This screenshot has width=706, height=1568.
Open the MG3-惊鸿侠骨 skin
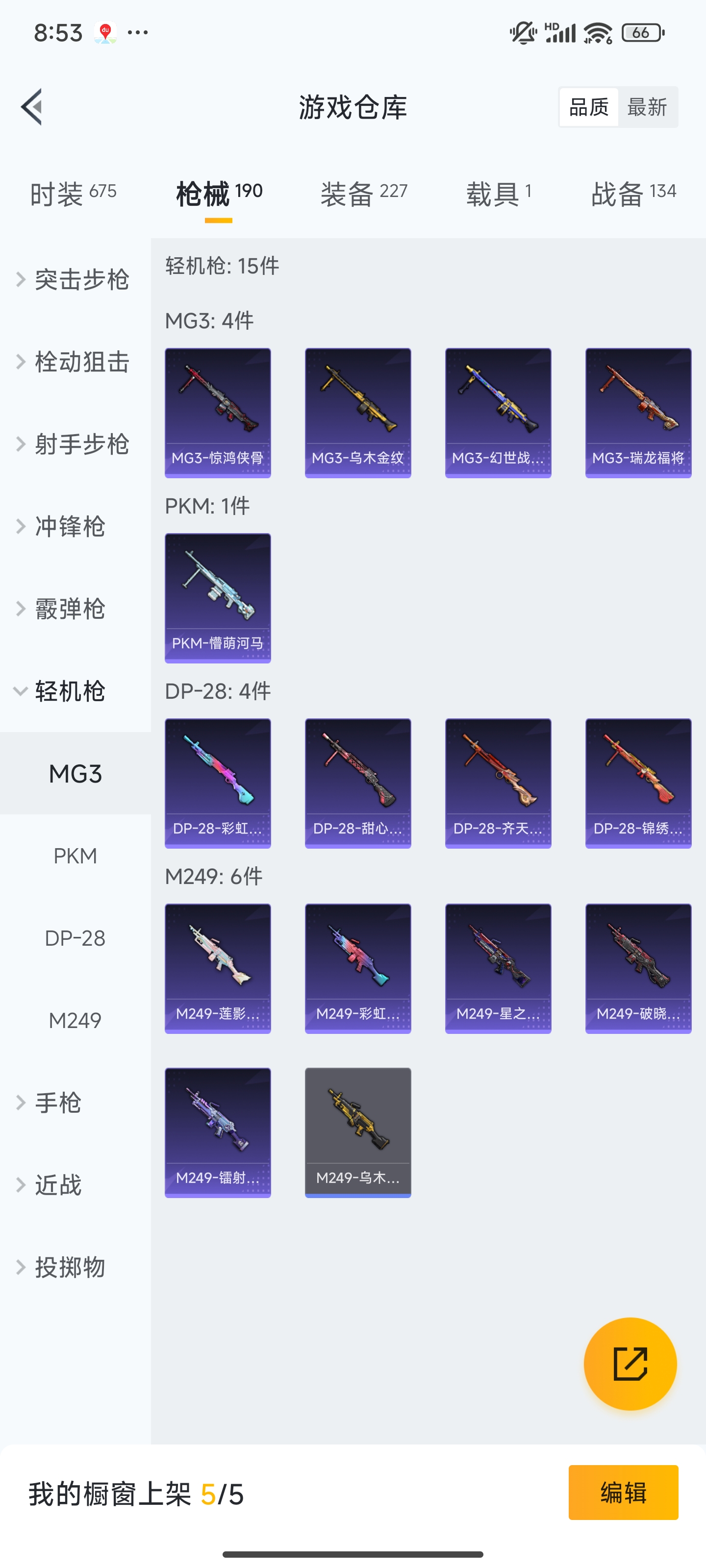[218, 413]
